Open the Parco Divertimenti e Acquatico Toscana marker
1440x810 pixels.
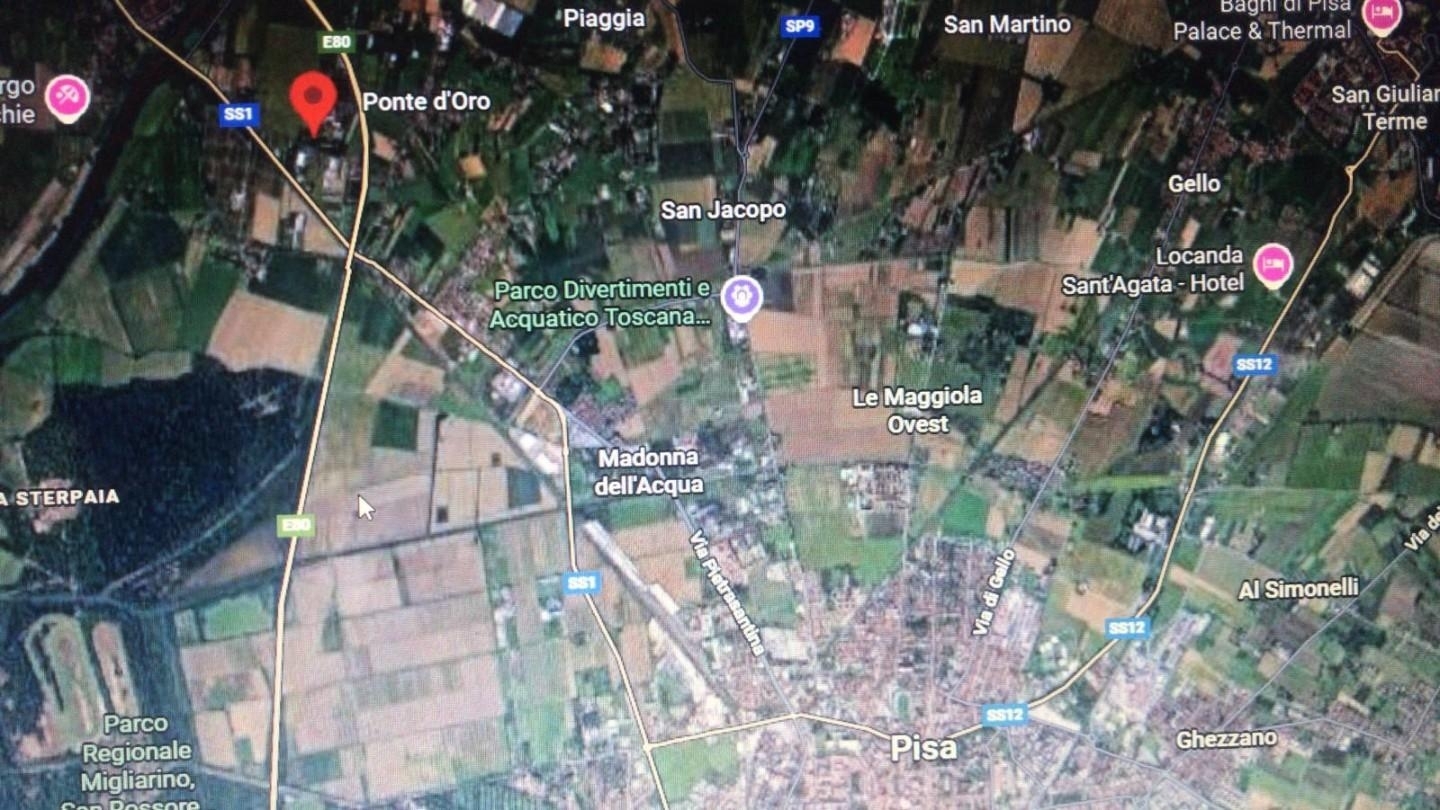point(742,297)
